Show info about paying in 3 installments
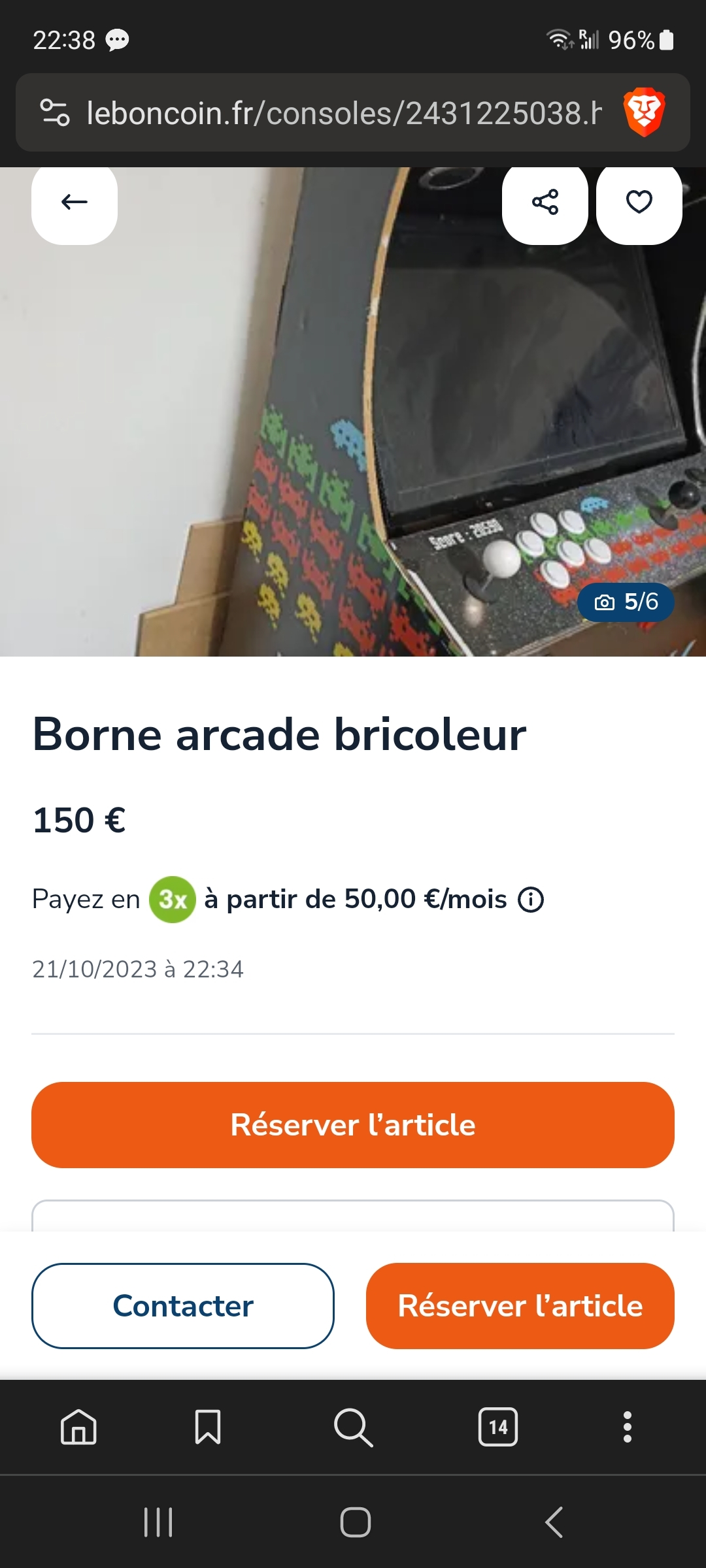706x1568 pixels. tap(531, 900)
